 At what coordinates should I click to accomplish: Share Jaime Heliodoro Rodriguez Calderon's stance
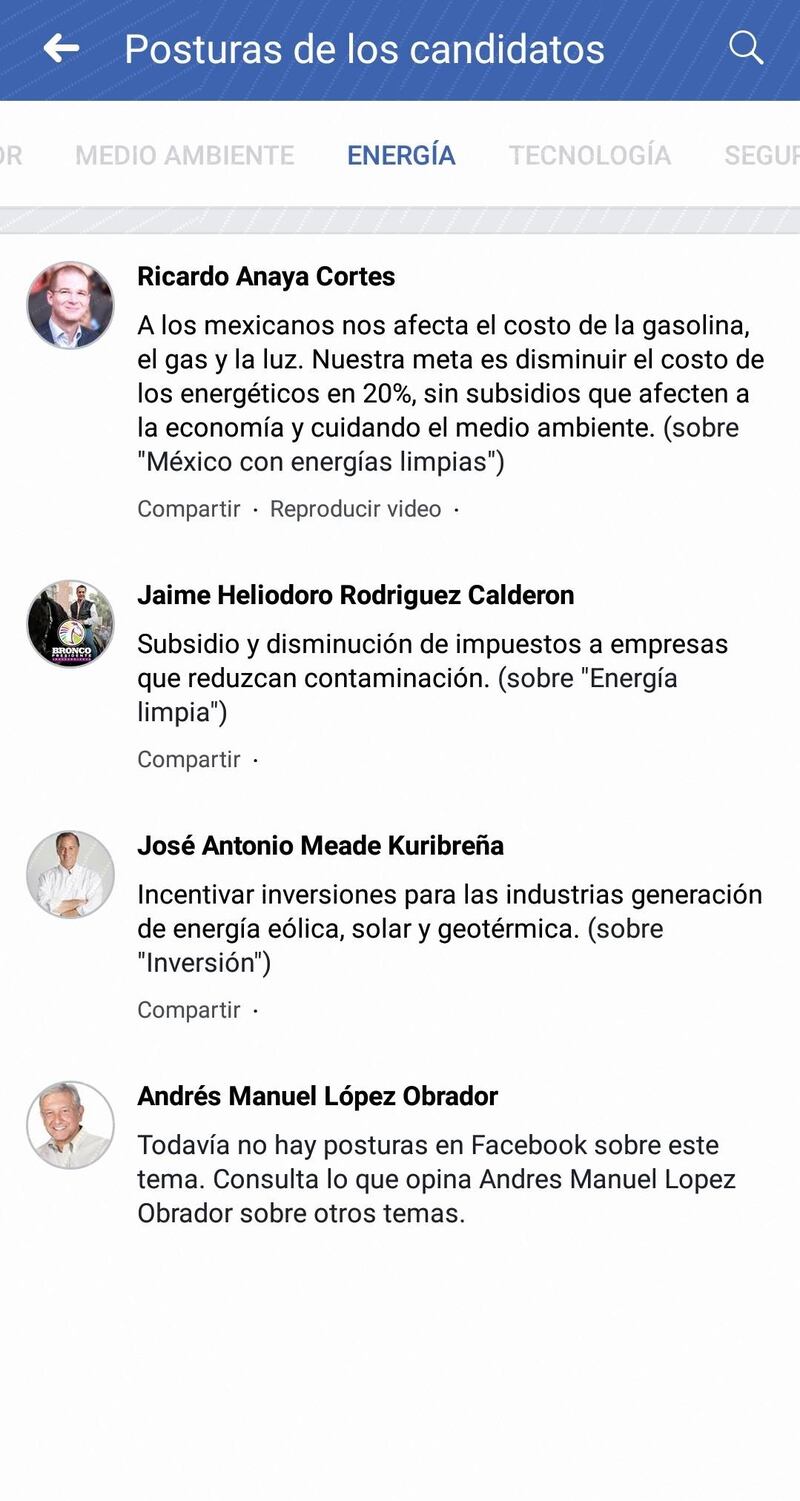click(189, 759)
